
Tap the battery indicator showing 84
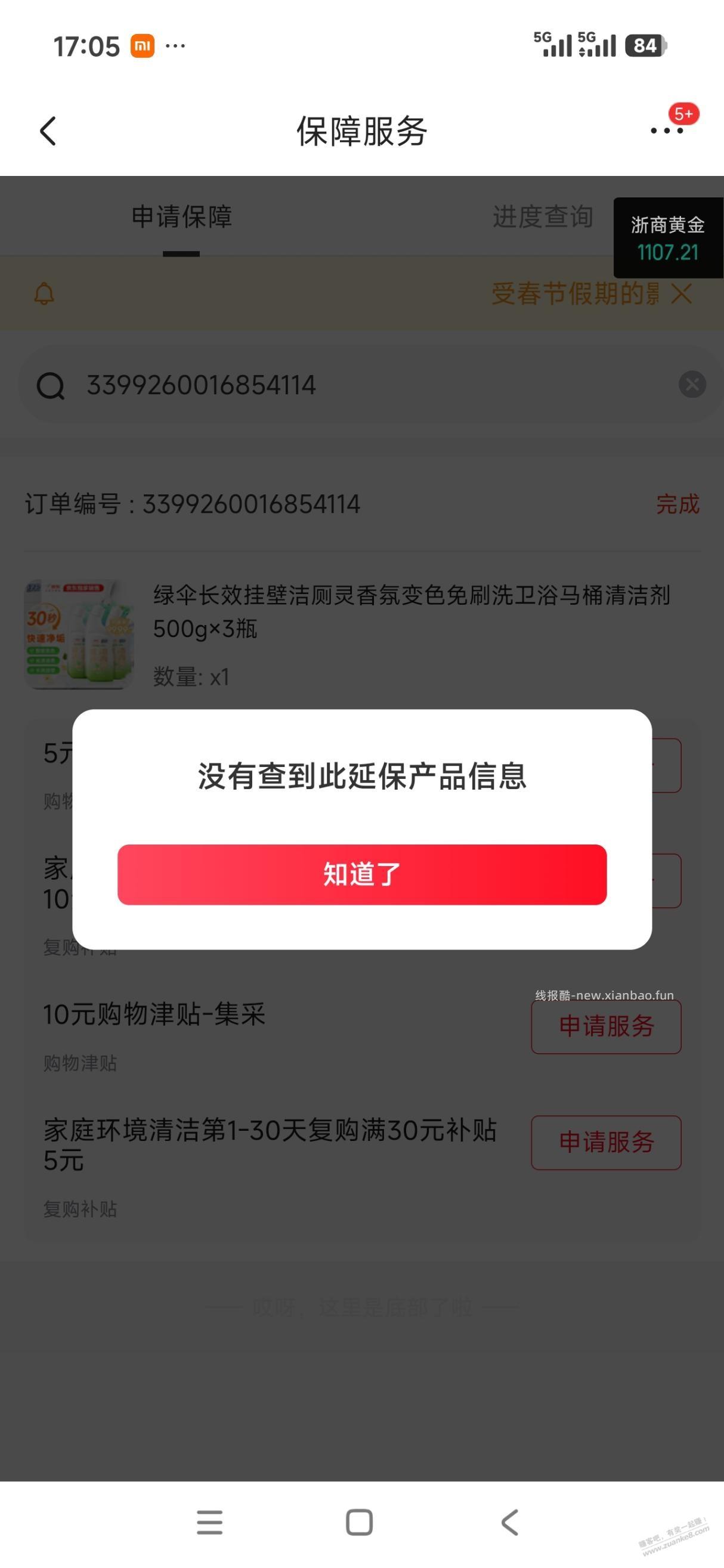646,45
